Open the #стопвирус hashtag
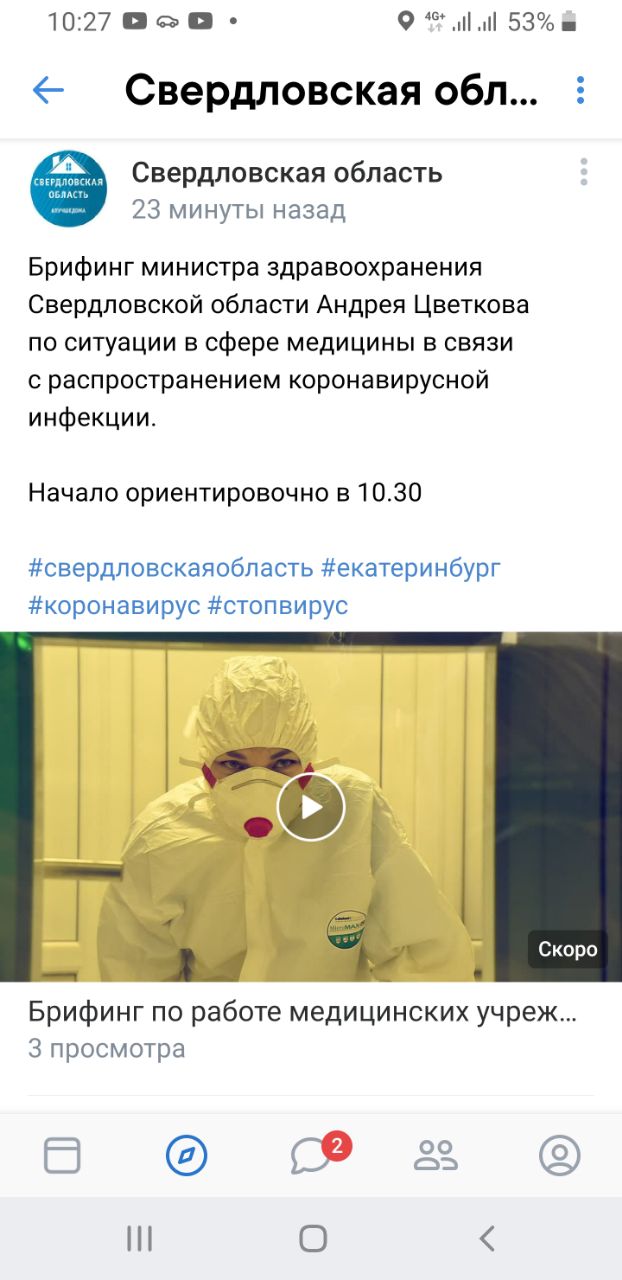Screen dimensions: 622x1280 point(277,605)
